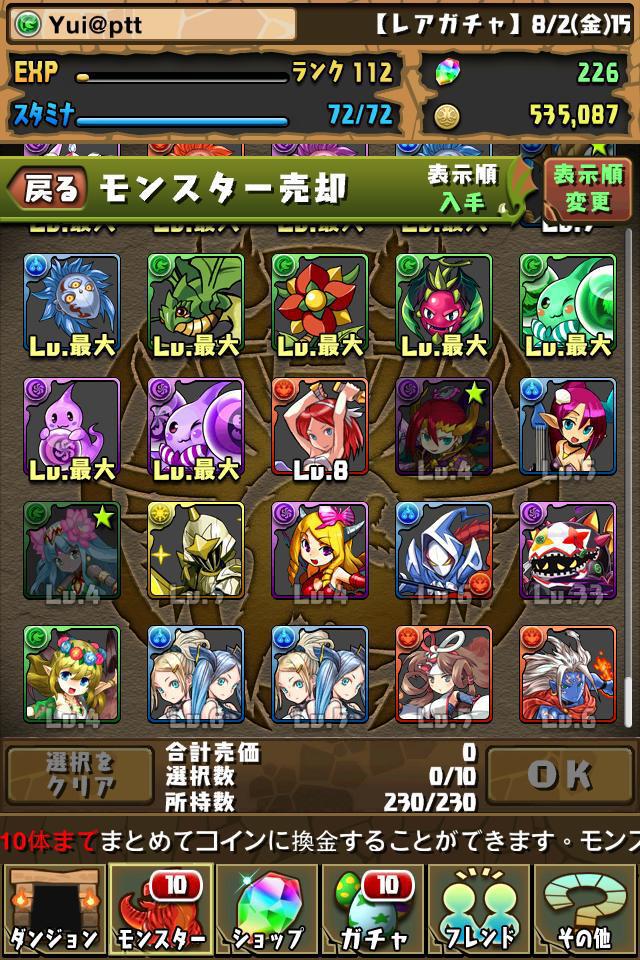Confirm the sale with OK
640x960 pixels.
[x=560, y=775]
